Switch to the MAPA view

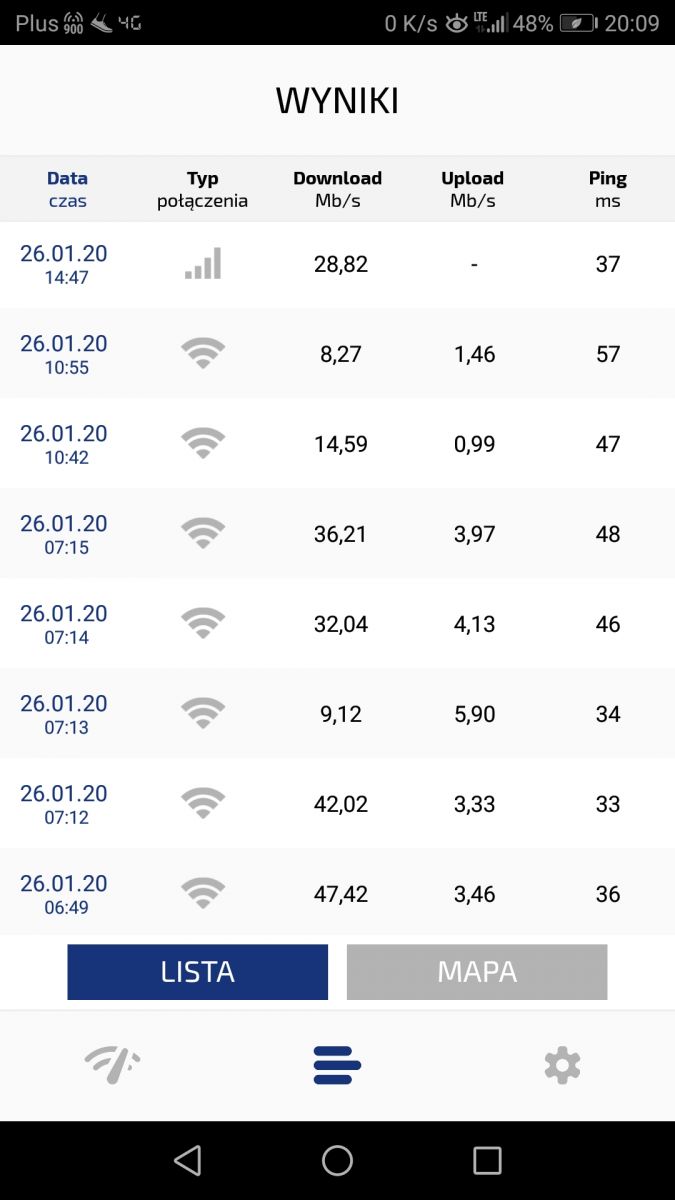point(477,972)
